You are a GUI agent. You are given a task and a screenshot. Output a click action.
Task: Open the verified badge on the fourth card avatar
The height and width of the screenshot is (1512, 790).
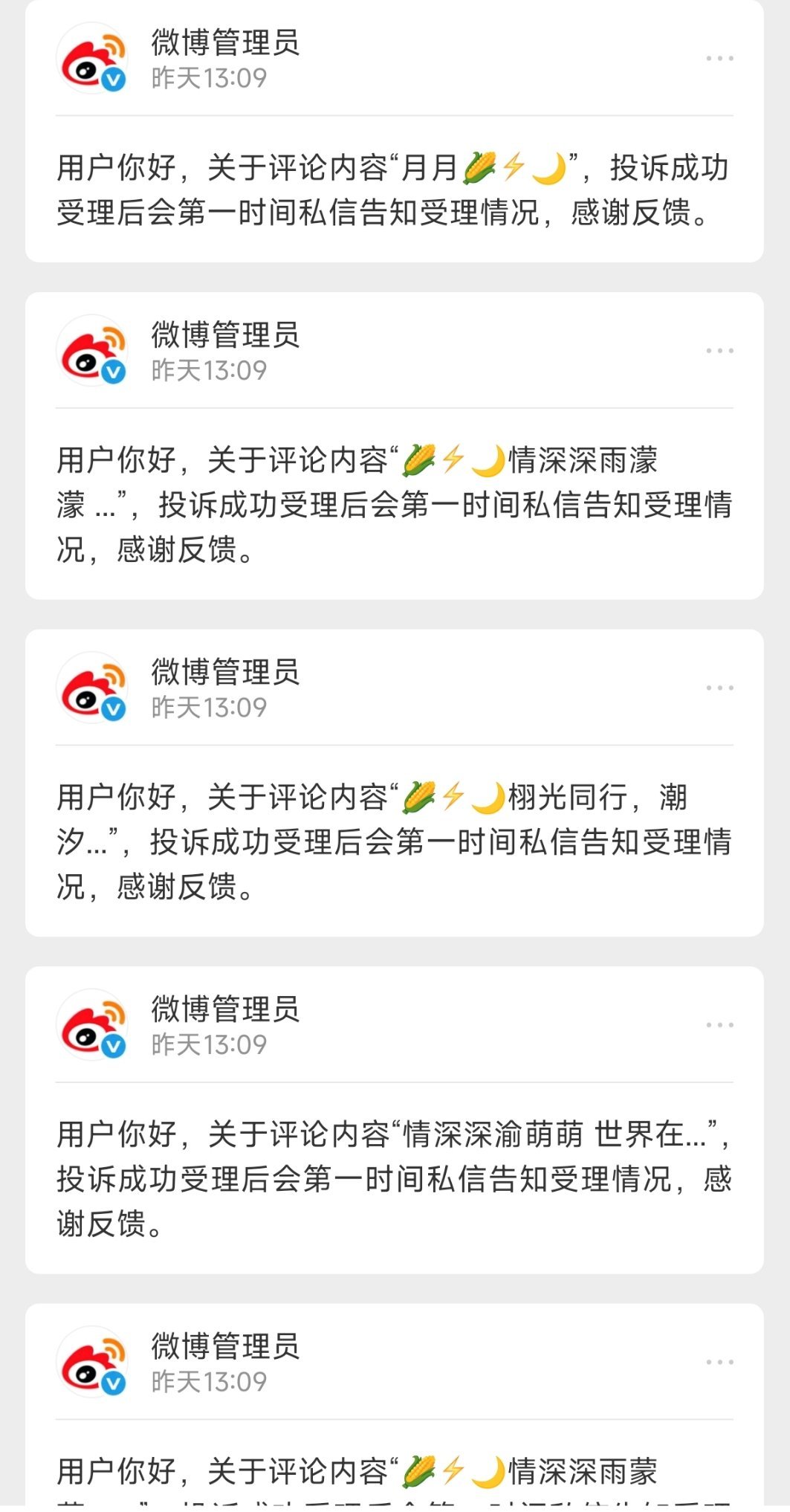pyautogui.click(x=111, y=1047)
